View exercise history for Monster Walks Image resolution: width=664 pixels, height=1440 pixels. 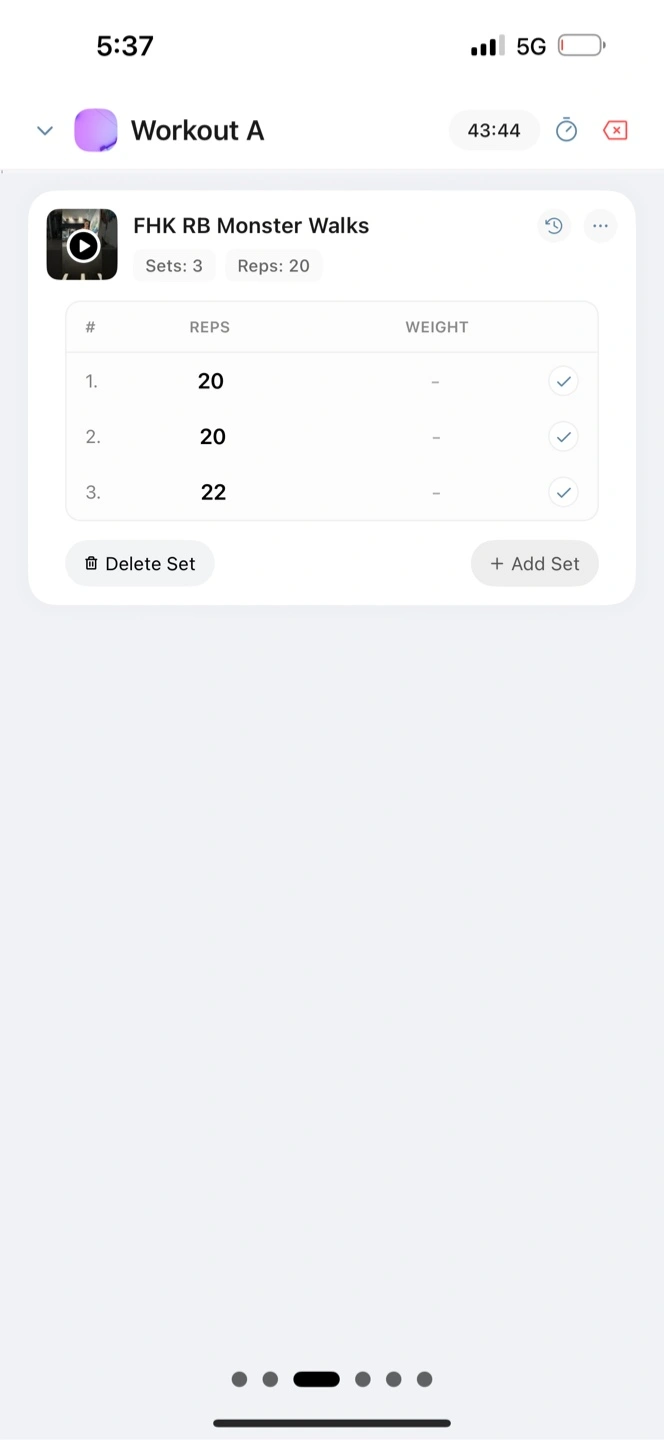pos(553,226)
